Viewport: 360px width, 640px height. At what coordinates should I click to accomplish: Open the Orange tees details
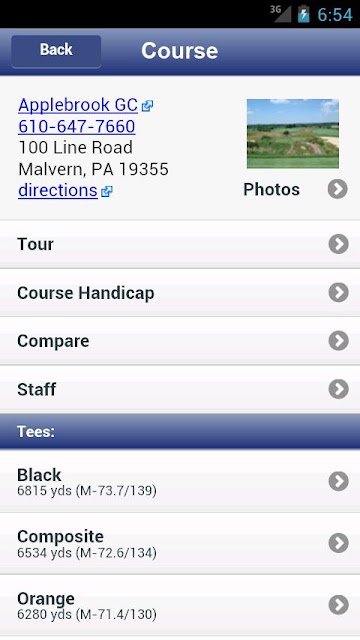tap(180, 605)
